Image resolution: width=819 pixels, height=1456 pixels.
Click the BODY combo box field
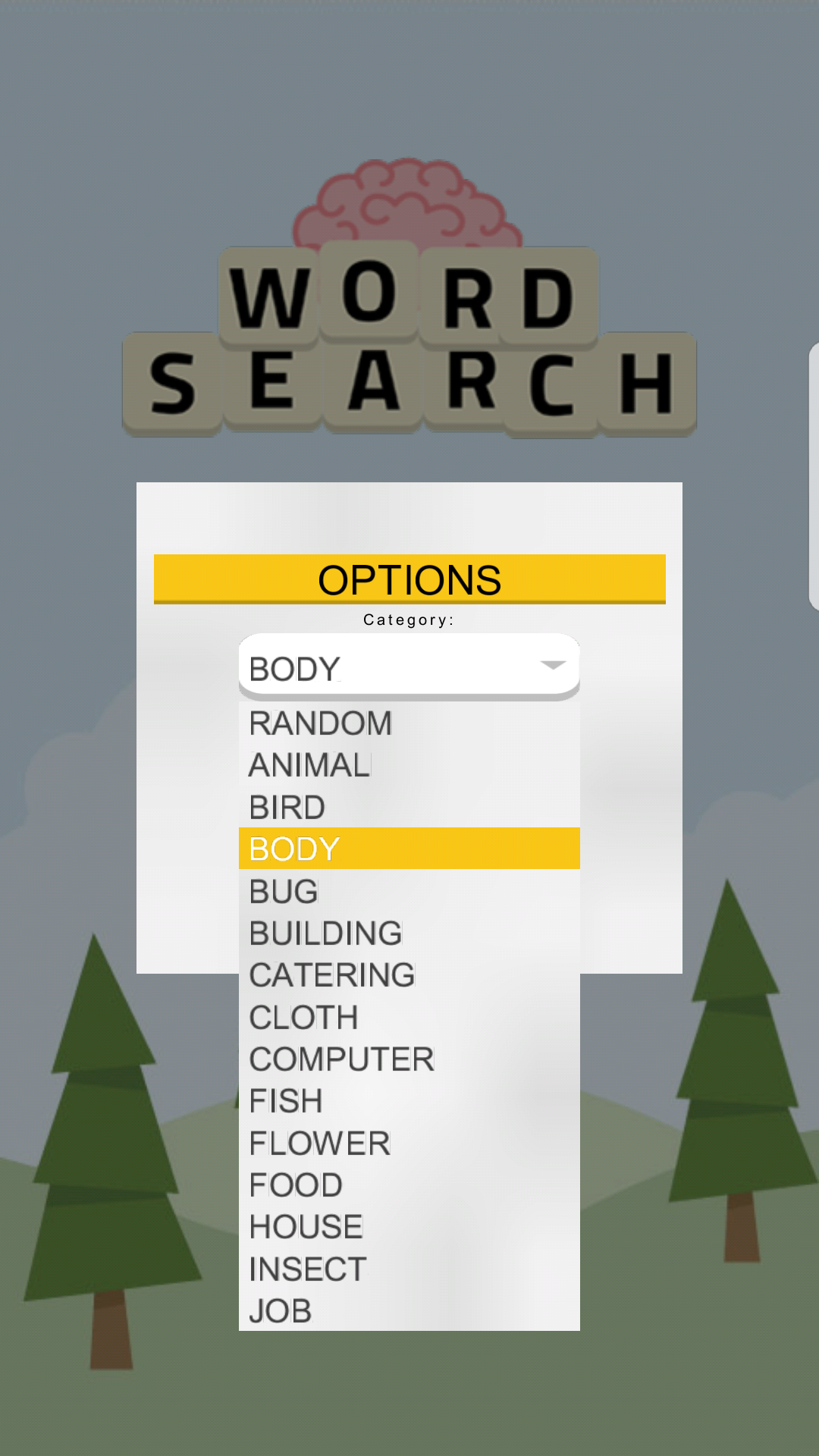tap(379, 664)
